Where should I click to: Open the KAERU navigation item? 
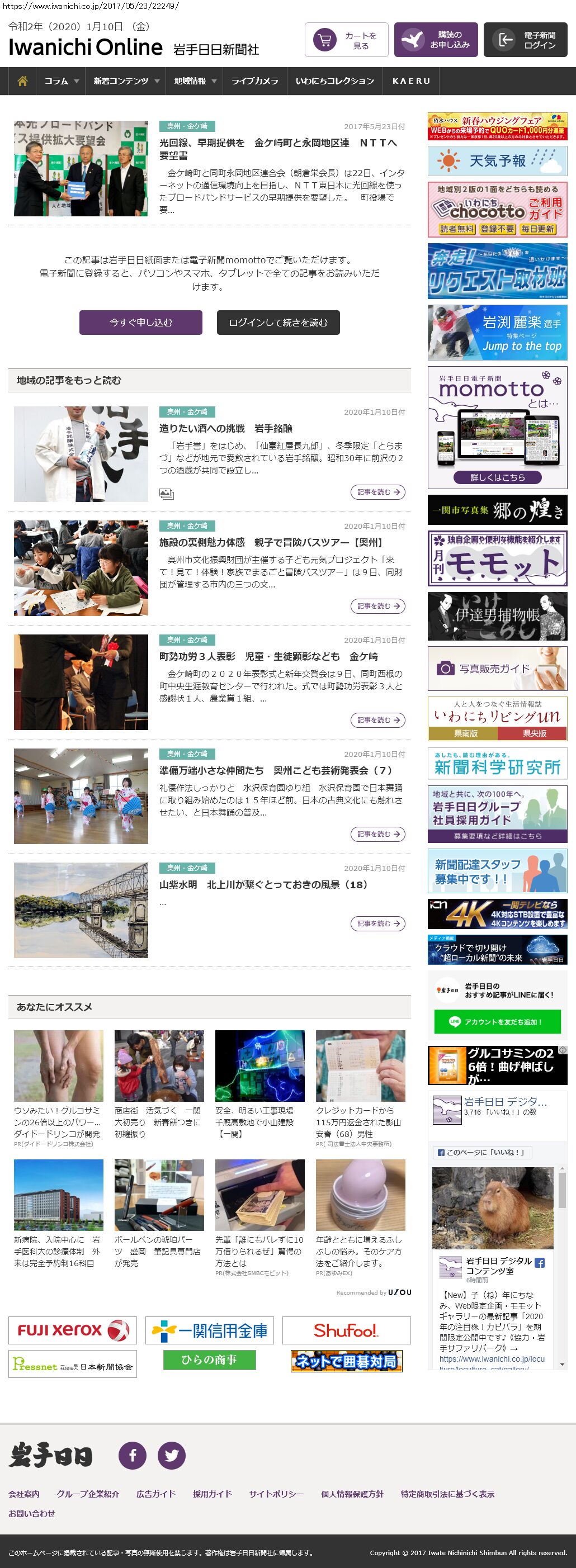(x=411, y=81)
